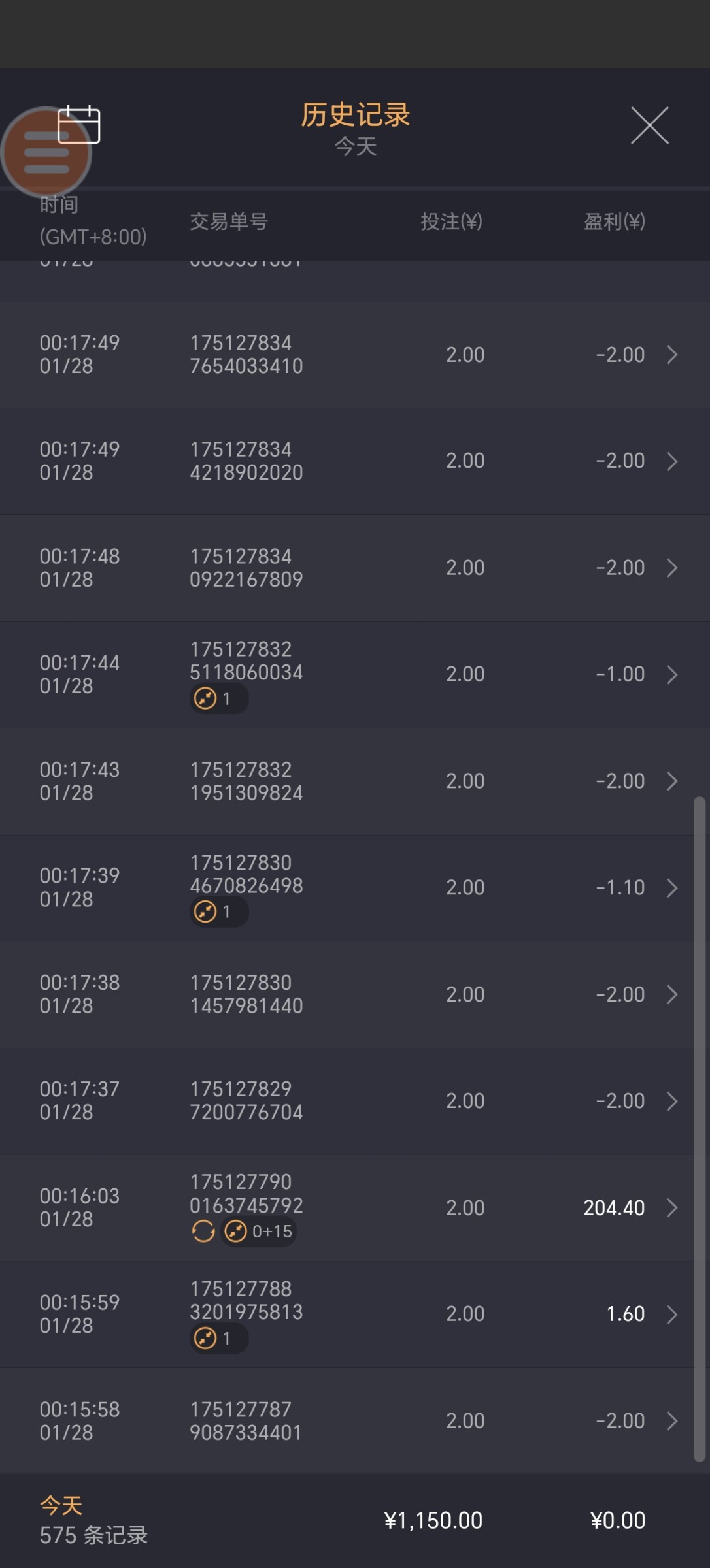Open the calendar date picker
Screen dimensions: 710x1568
pos(79,124)
